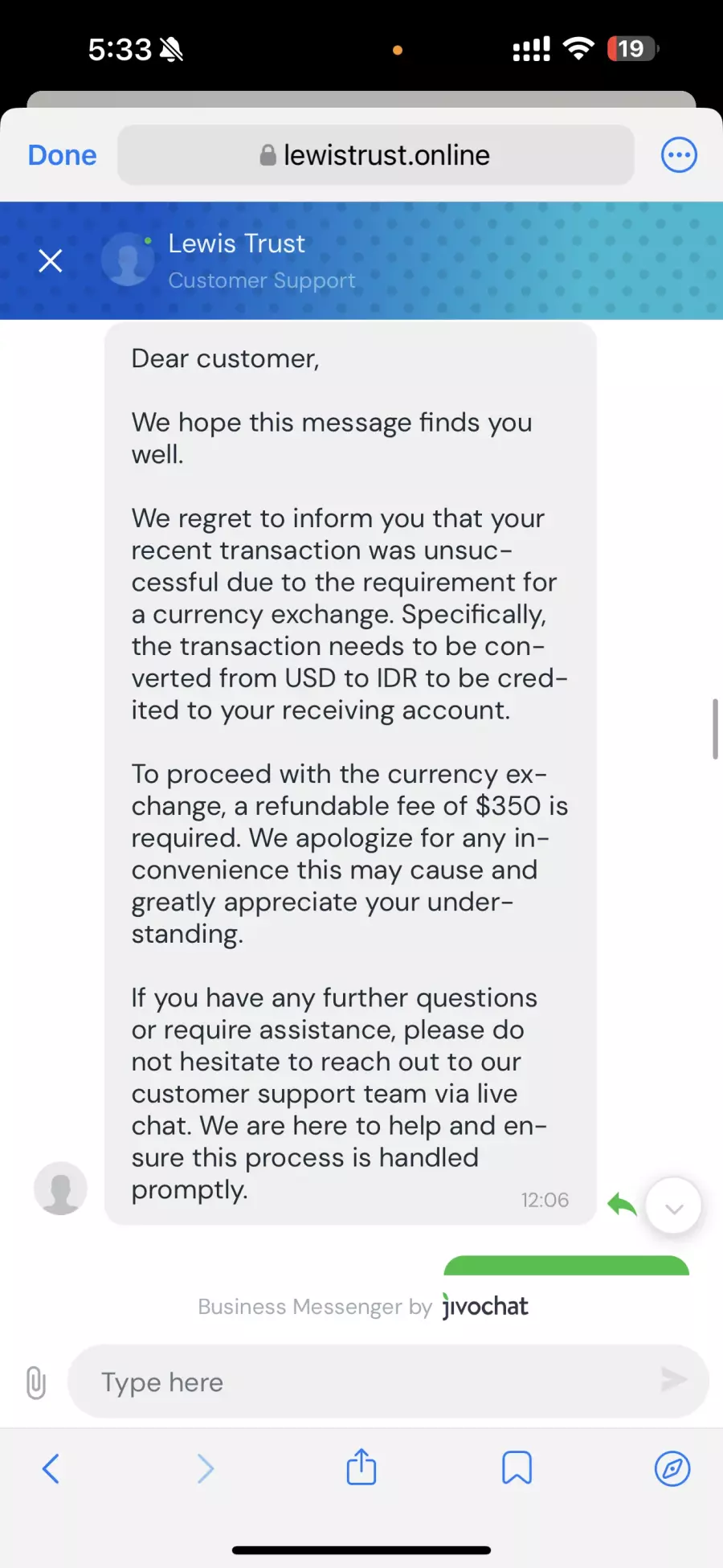The image size is (723, 1568).
Task: Tap Done to close the browser view
Action: click(62, 155)
